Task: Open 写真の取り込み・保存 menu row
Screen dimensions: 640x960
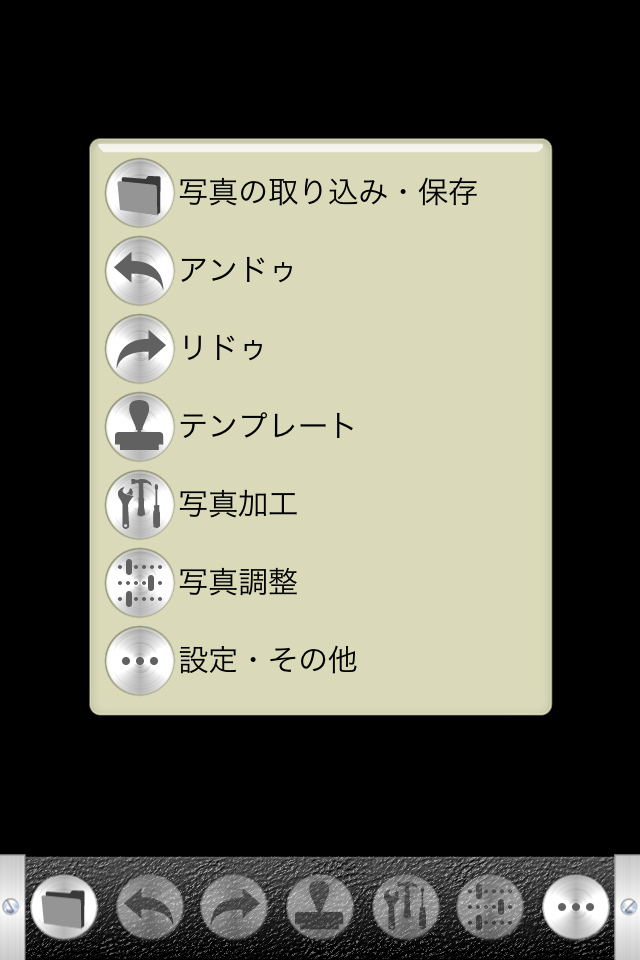Action: (320, 192)
